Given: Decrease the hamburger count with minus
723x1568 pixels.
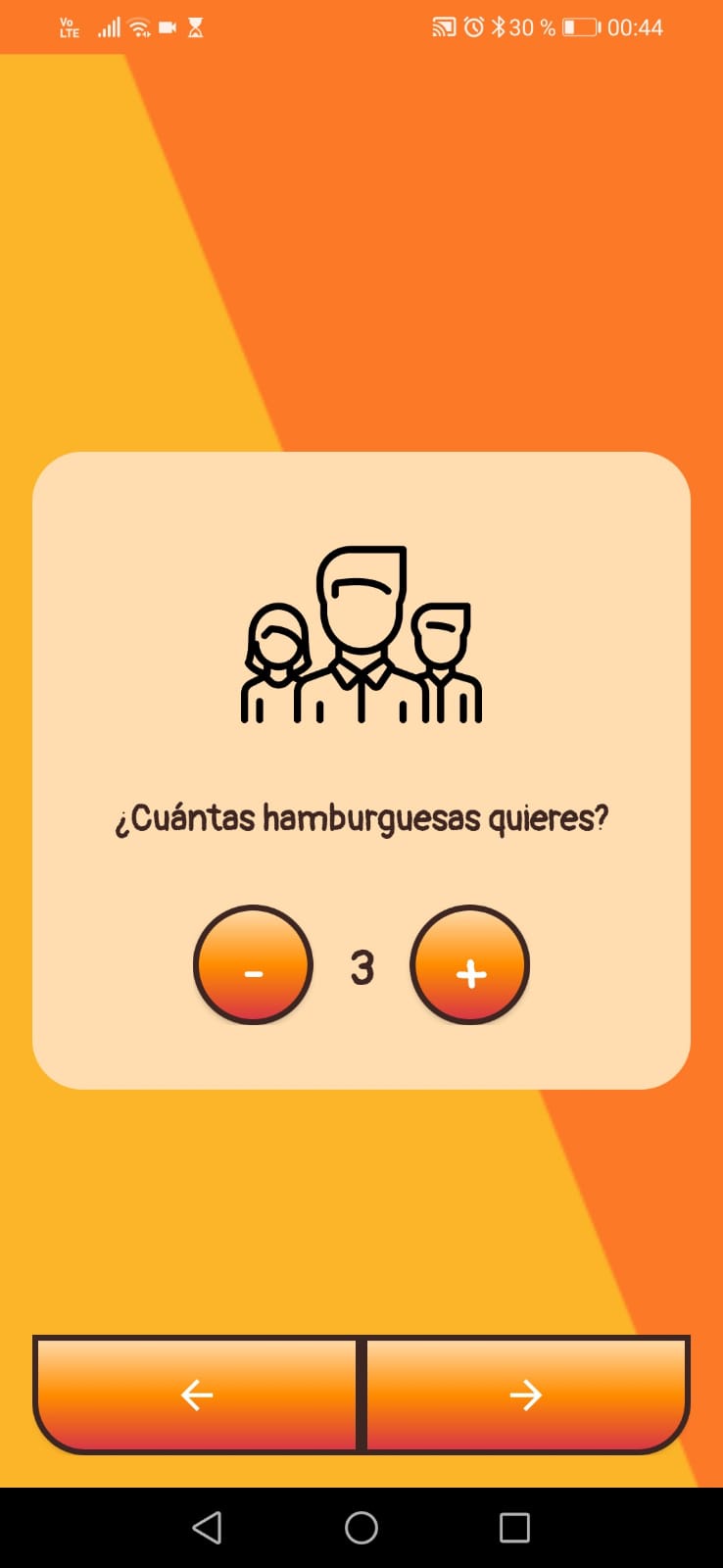Looking at the screenshot, I should (x=253, y=965).
